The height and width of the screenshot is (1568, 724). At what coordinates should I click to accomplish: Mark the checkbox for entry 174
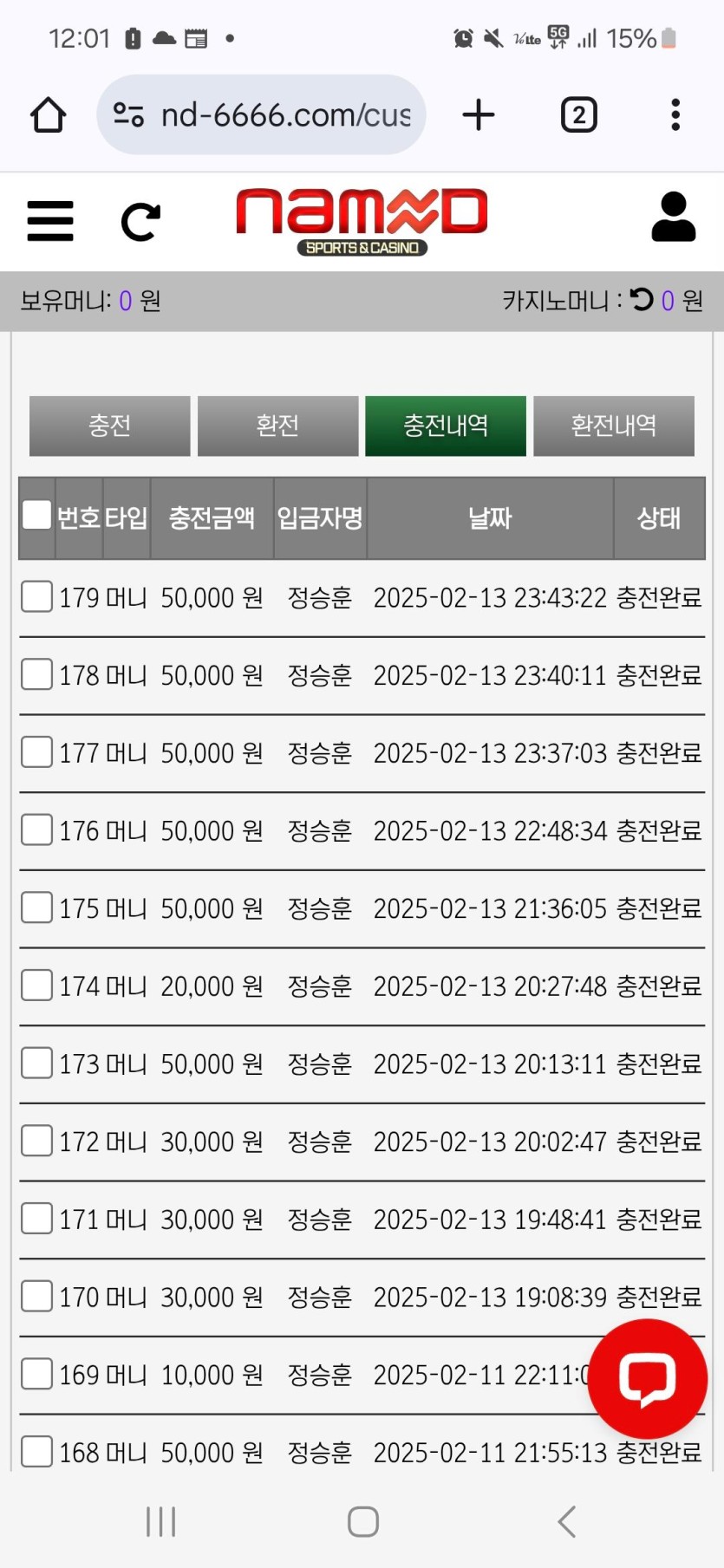pos(36,985)
